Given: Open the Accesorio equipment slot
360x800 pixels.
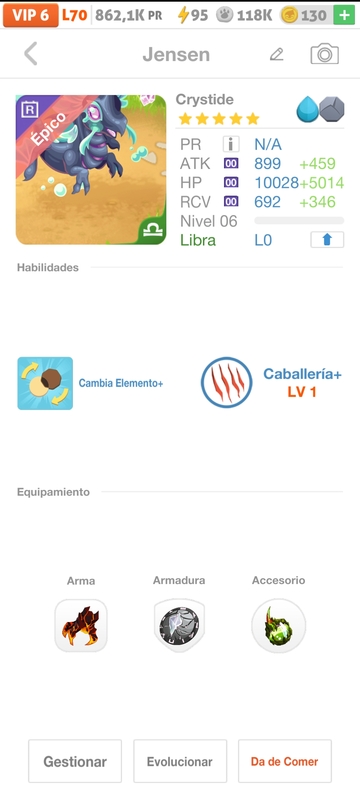Looking at the screenshot, I should tap(278, 626).
